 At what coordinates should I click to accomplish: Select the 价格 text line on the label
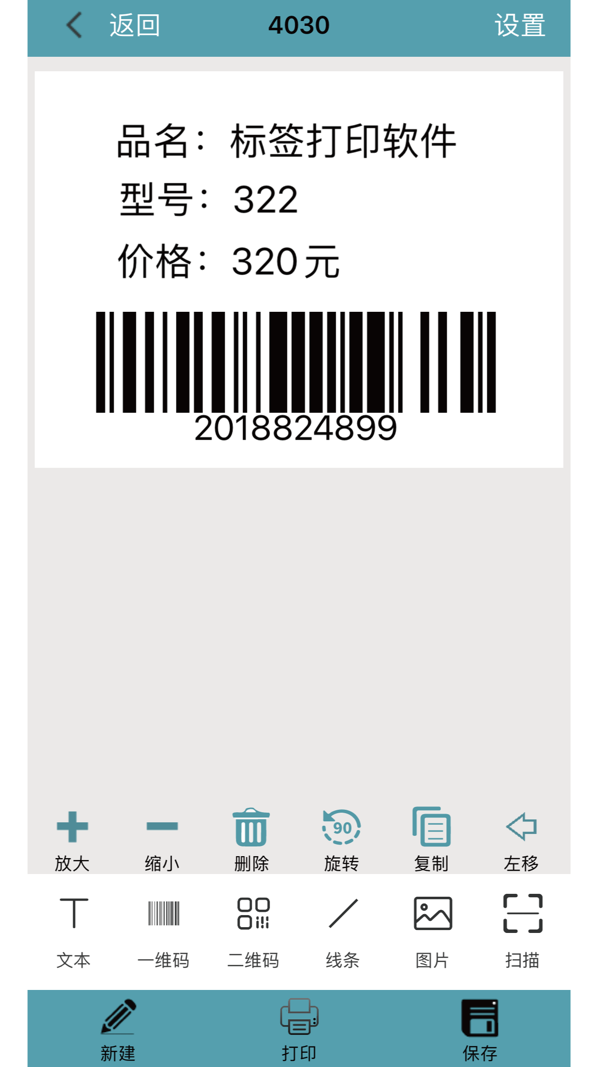point(229,262)
